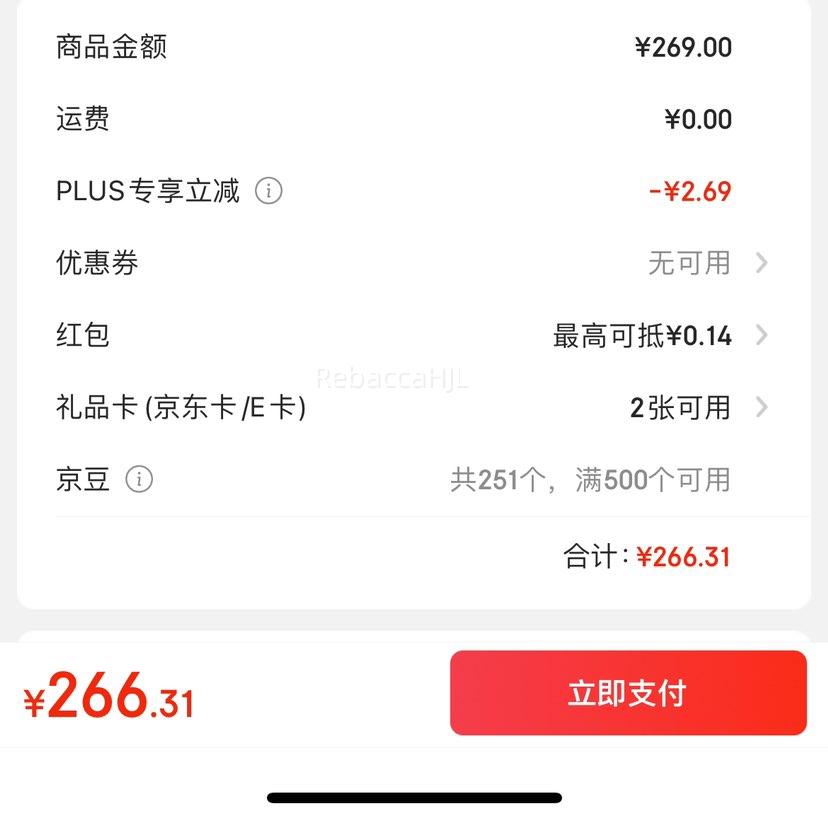Tap the 立即支付 button
This screenshot has height=820, width=828.
(x=628, y=693)
